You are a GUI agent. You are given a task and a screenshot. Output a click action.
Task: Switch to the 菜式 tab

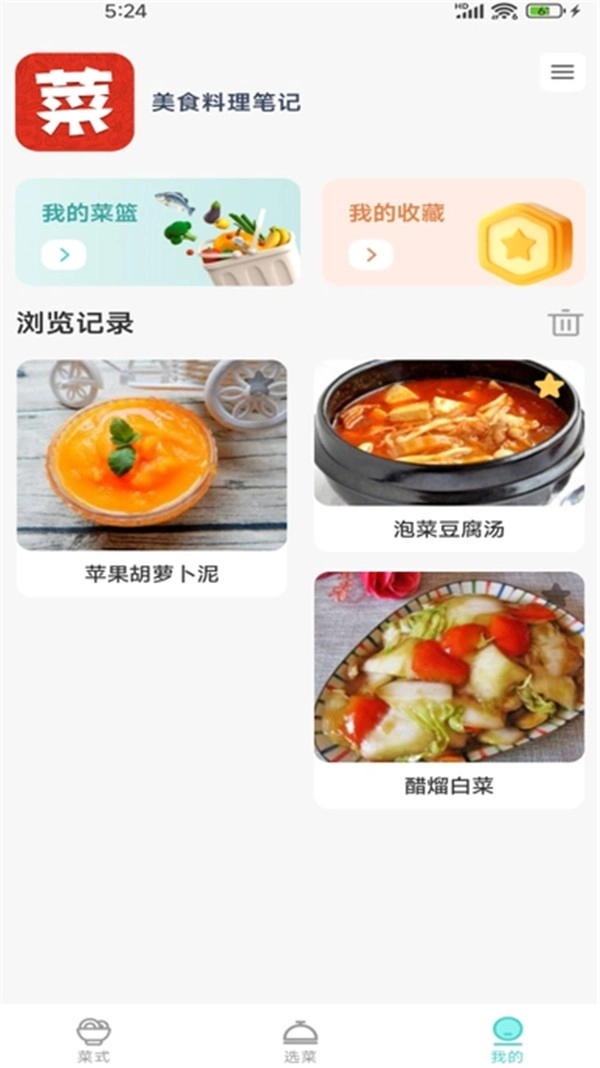click(x=94, y=1040)
